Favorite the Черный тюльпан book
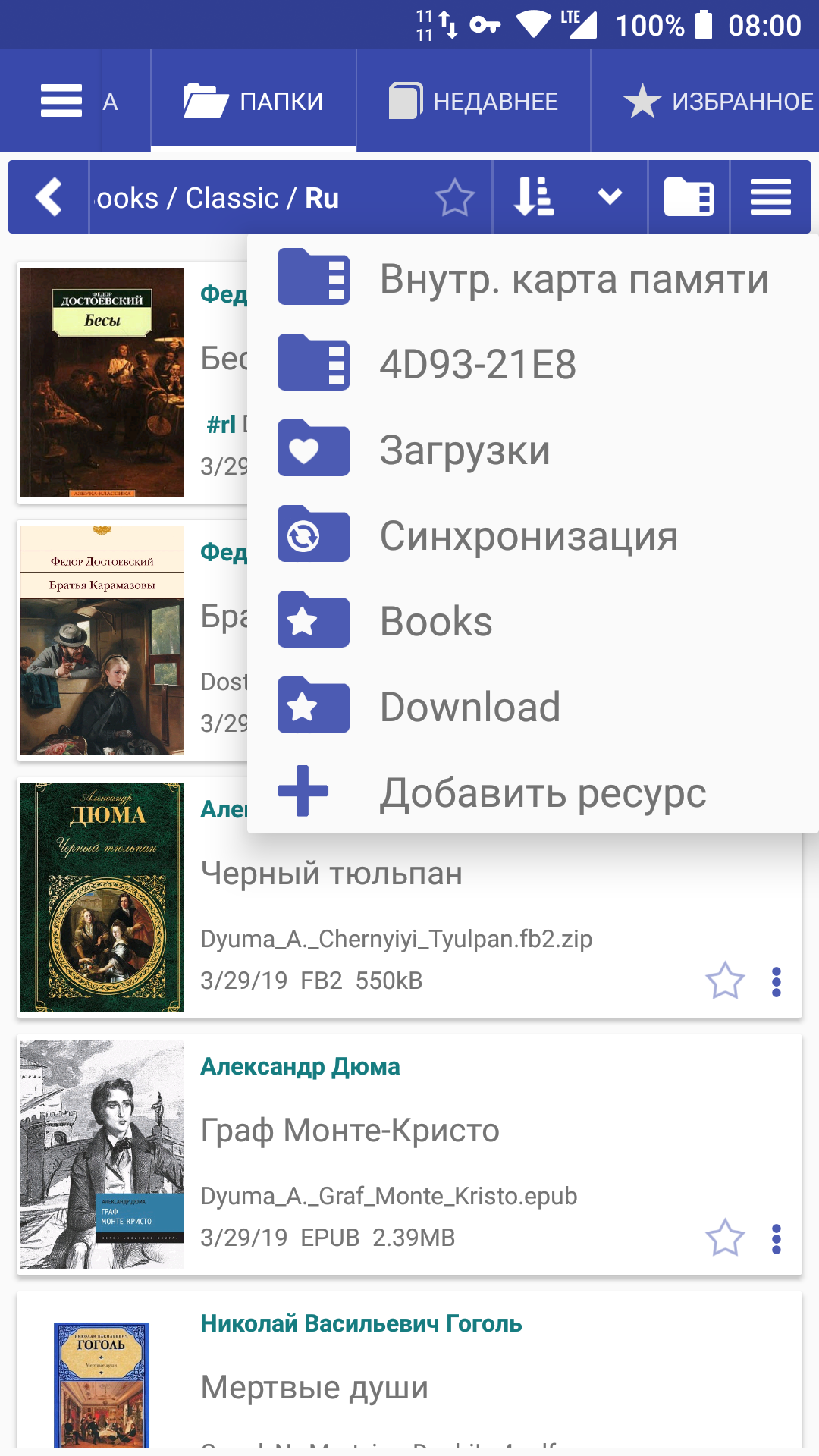The width and height of the screenshot is (819, 1456). (725, 981)
